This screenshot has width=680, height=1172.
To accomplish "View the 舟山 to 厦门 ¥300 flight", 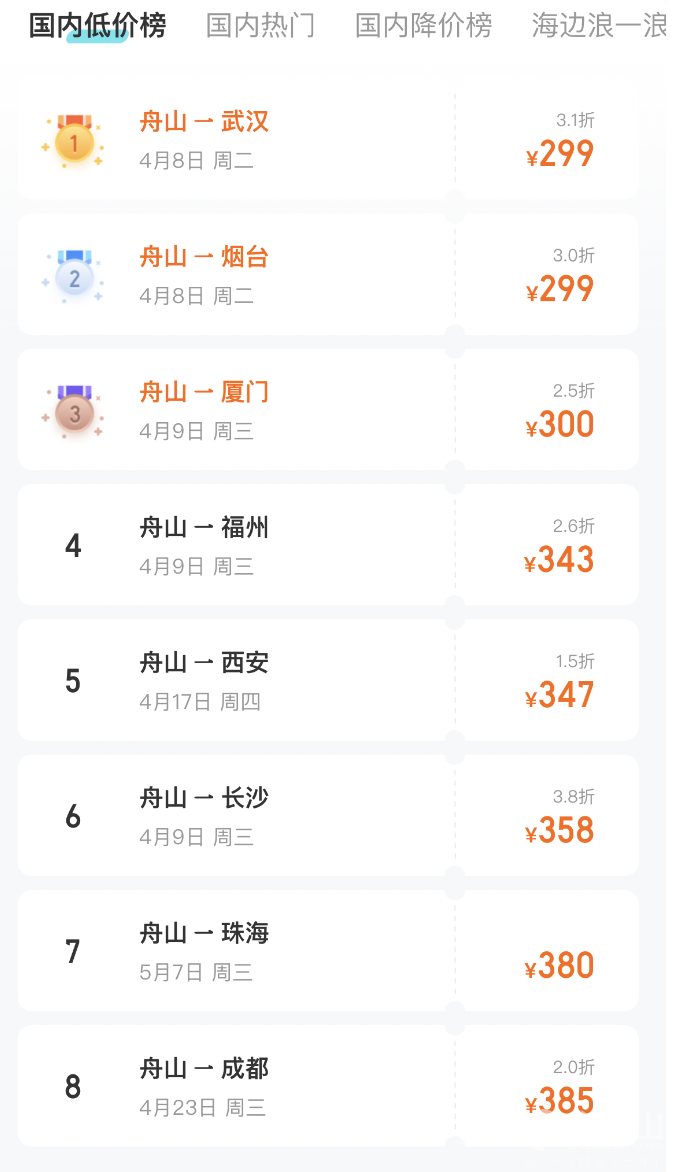I will click(328, 410).
